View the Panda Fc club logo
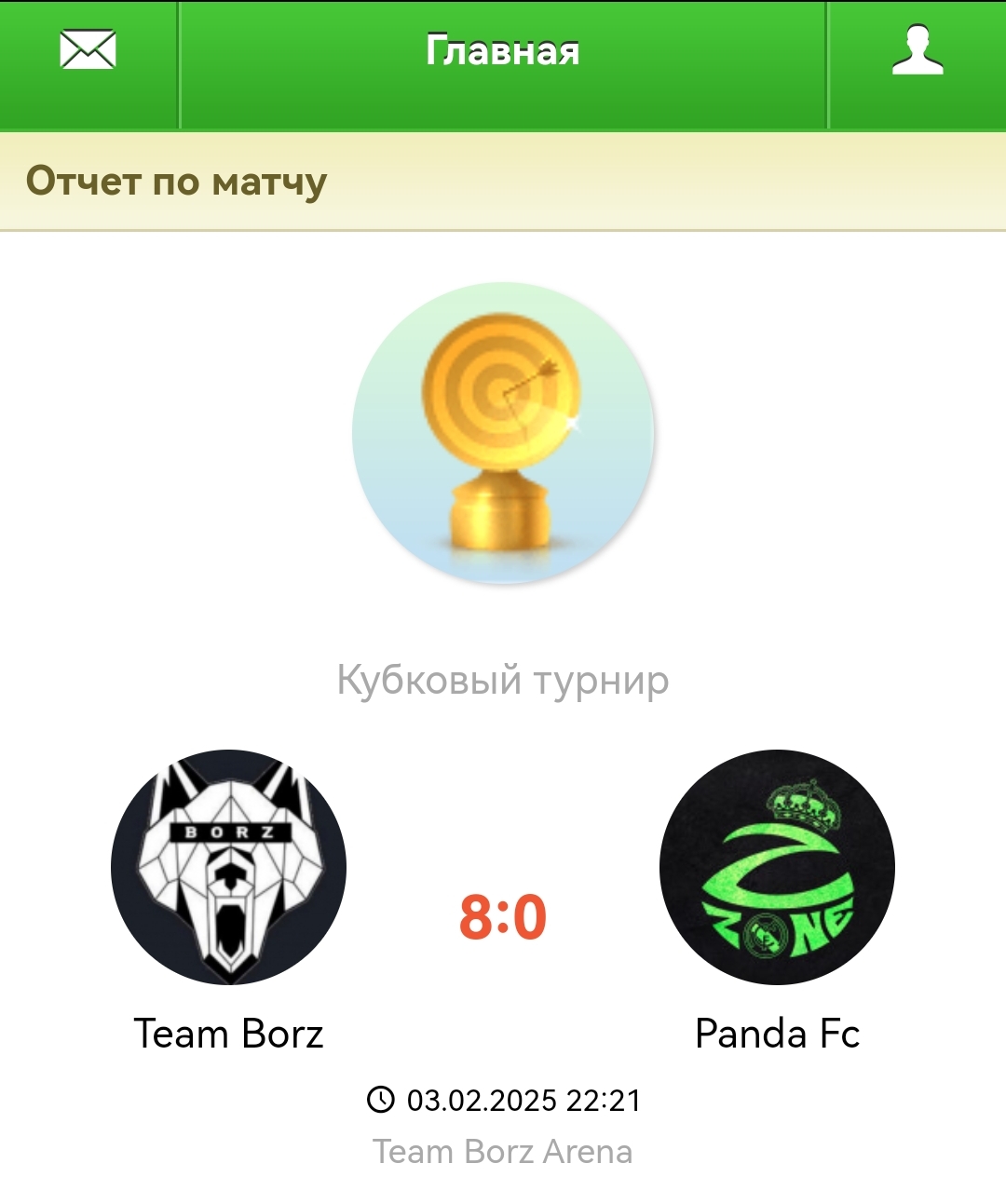The image size is (1006, 1204). tap(777, 867)
